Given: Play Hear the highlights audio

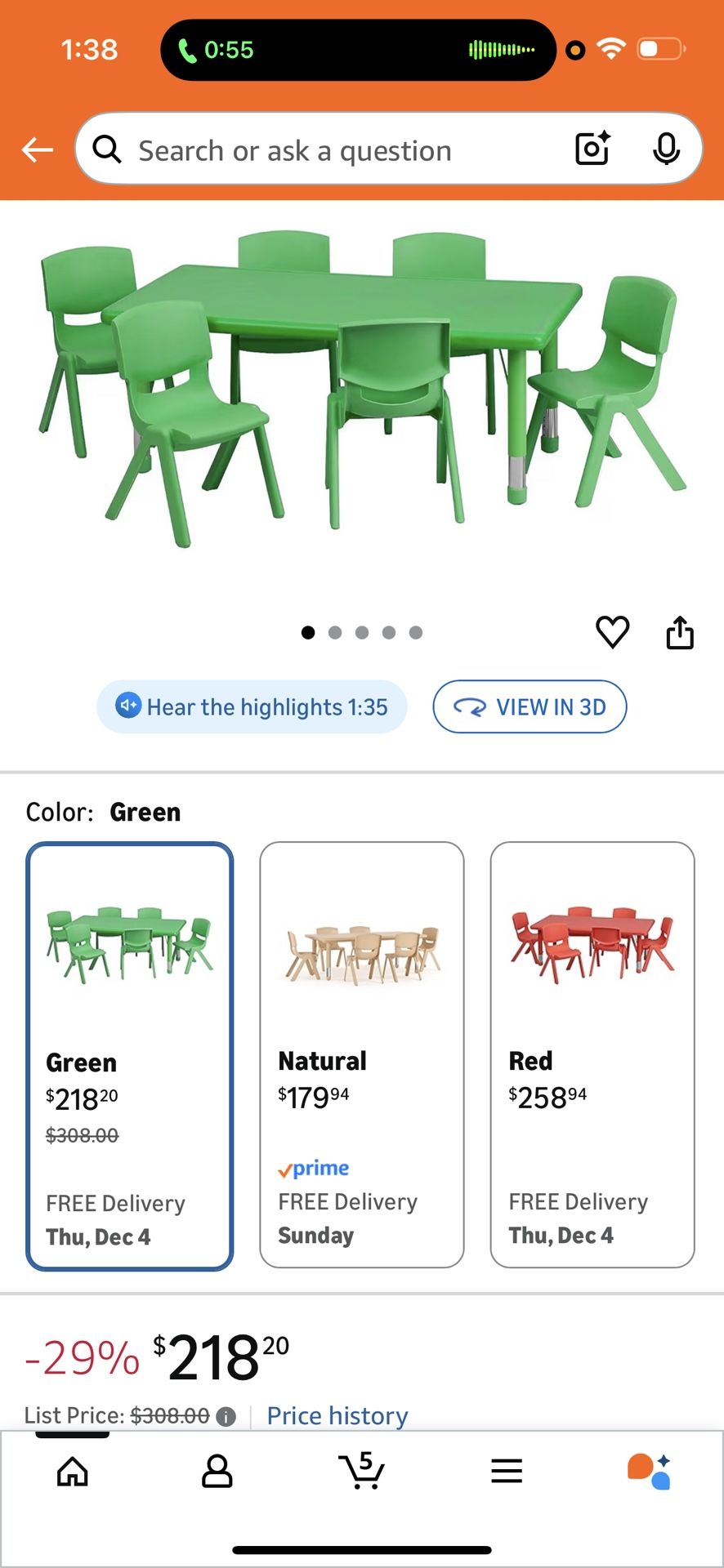Looking at the screenshot, I should coord(251,706).
